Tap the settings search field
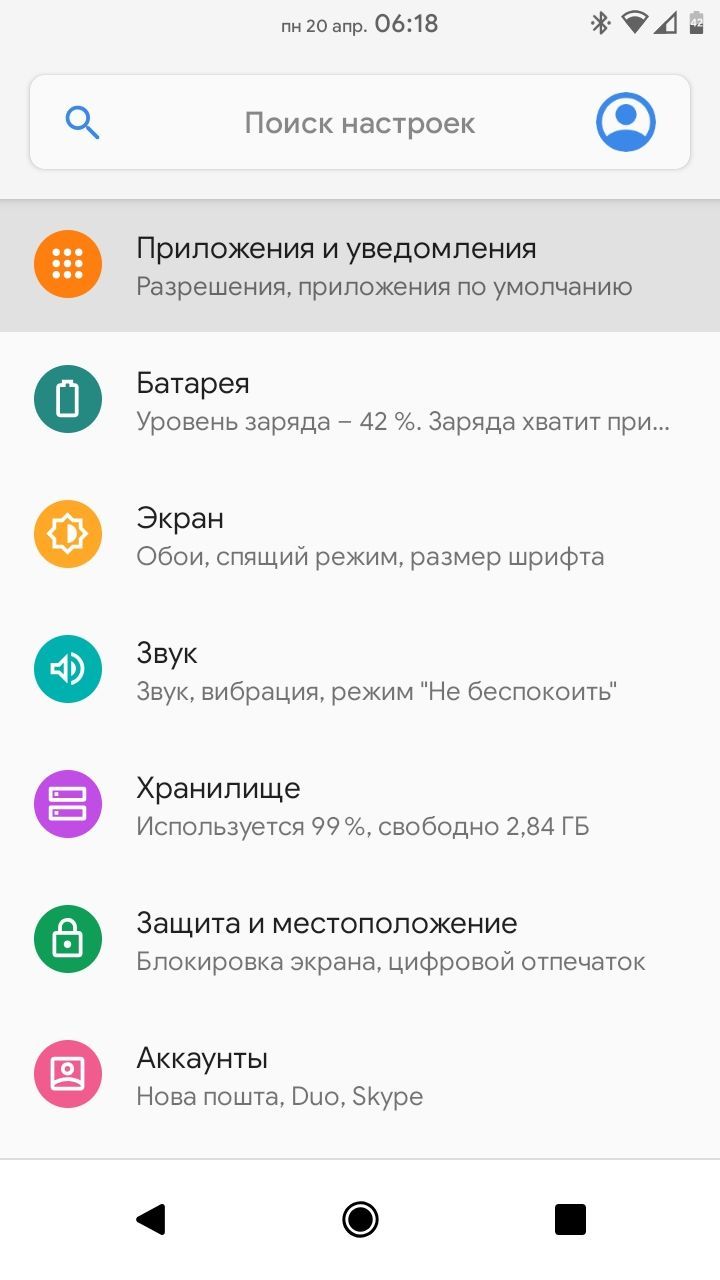The height and width of the screenshot is (1280, 720). (x=360, y=122)
